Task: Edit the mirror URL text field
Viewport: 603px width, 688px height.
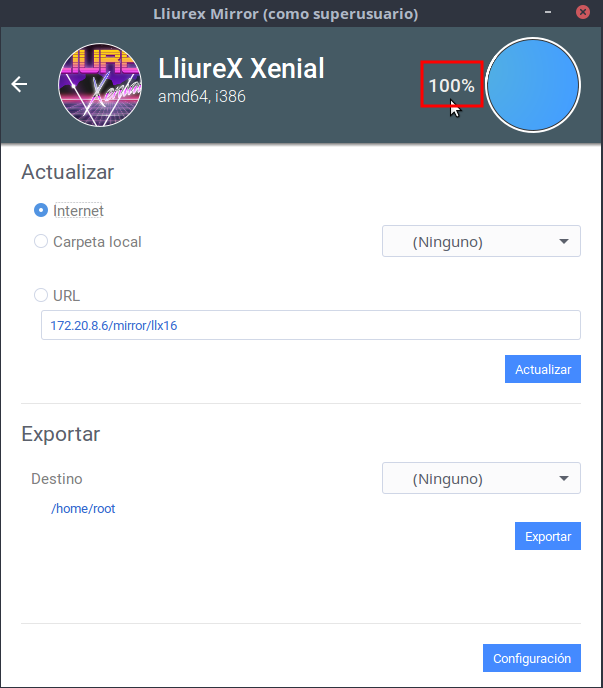Action: click(x=310, y=325)
